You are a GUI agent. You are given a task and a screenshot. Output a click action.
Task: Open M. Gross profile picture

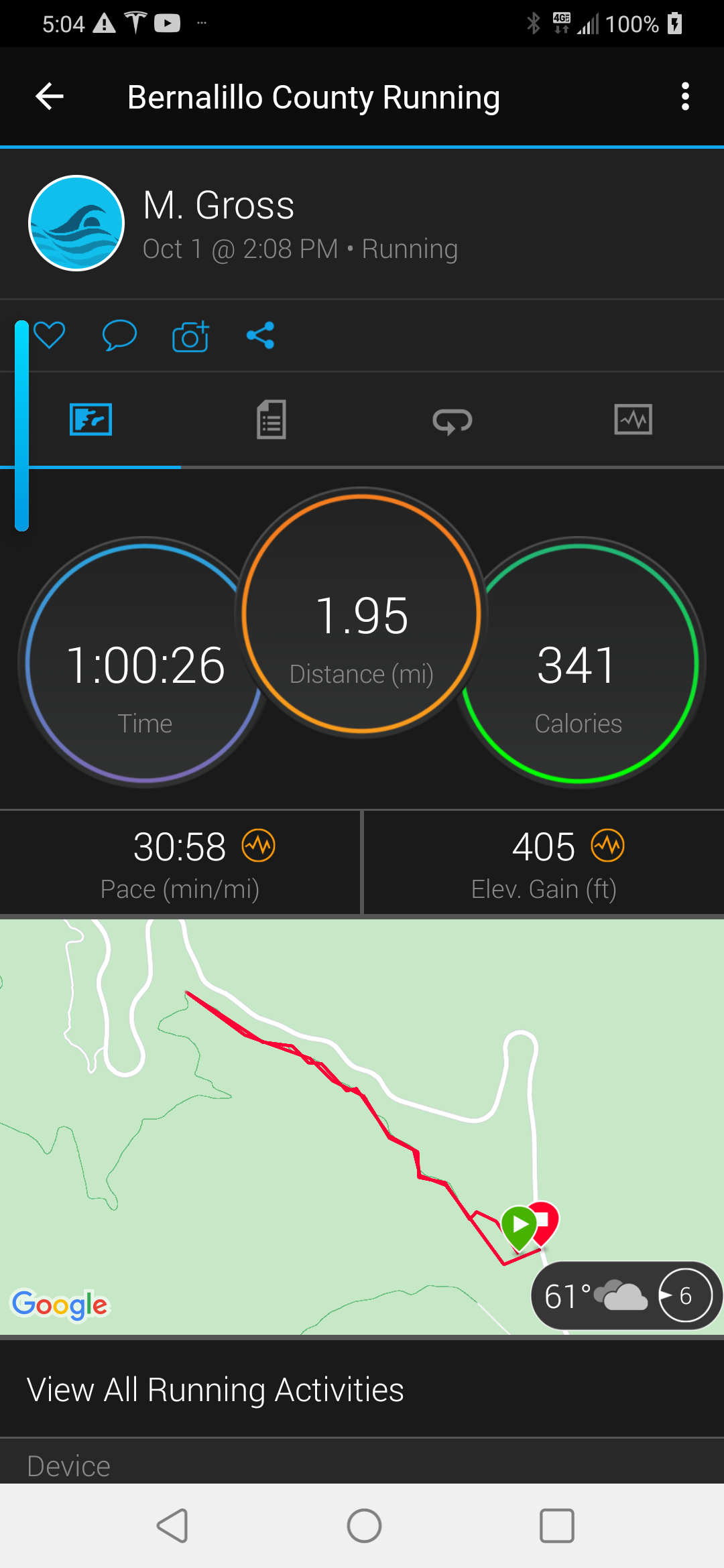[x=76, y=223]
